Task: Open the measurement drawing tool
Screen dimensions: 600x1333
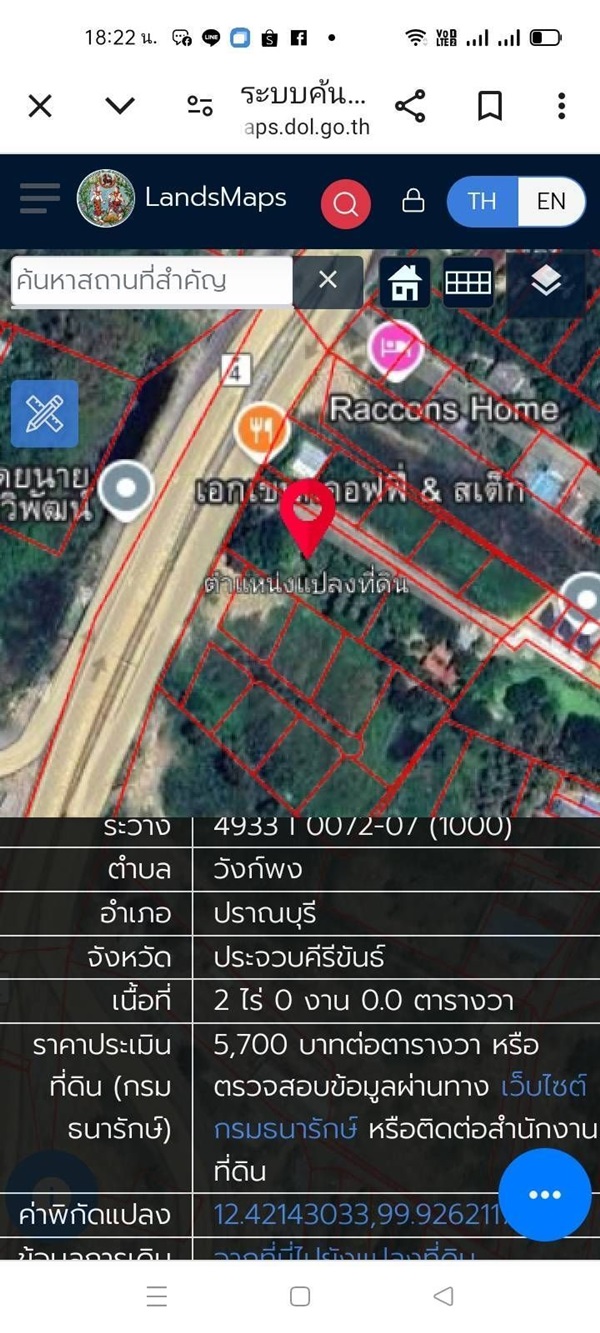Action: 44,413
